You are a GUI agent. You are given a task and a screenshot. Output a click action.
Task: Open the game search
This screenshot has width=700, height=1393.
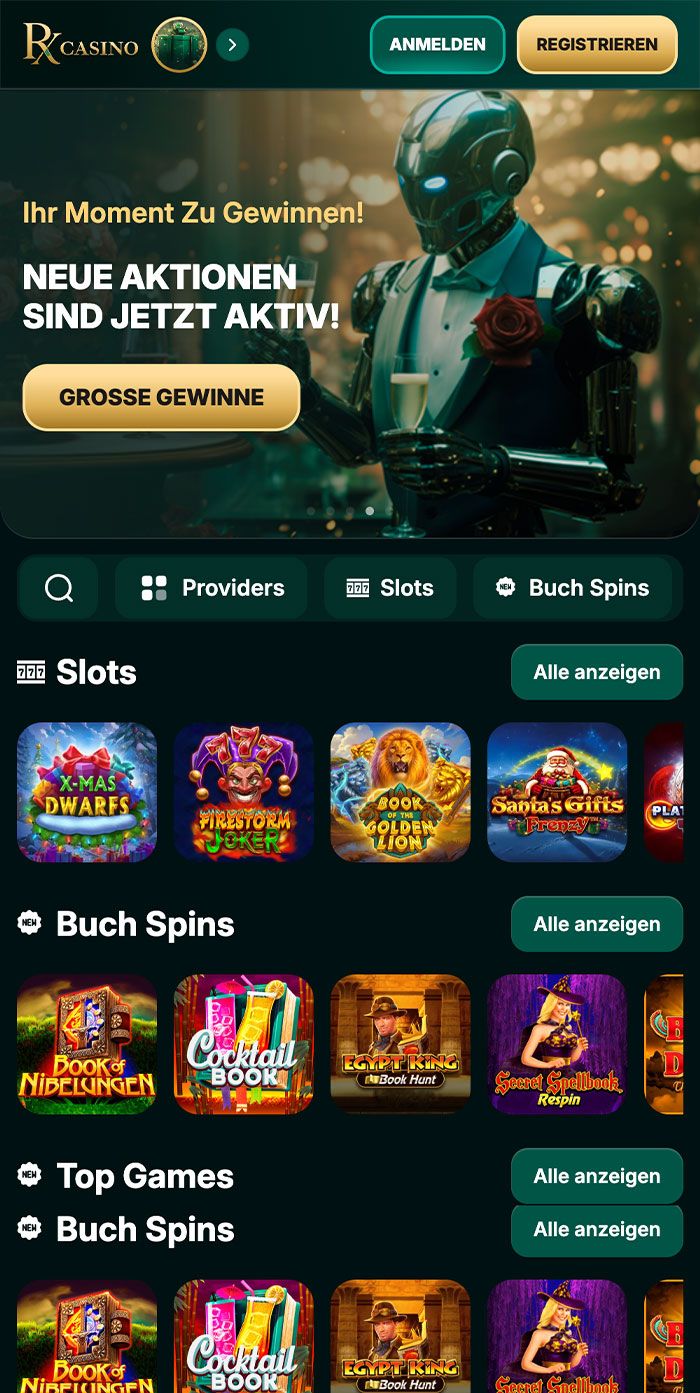(59, 588)
